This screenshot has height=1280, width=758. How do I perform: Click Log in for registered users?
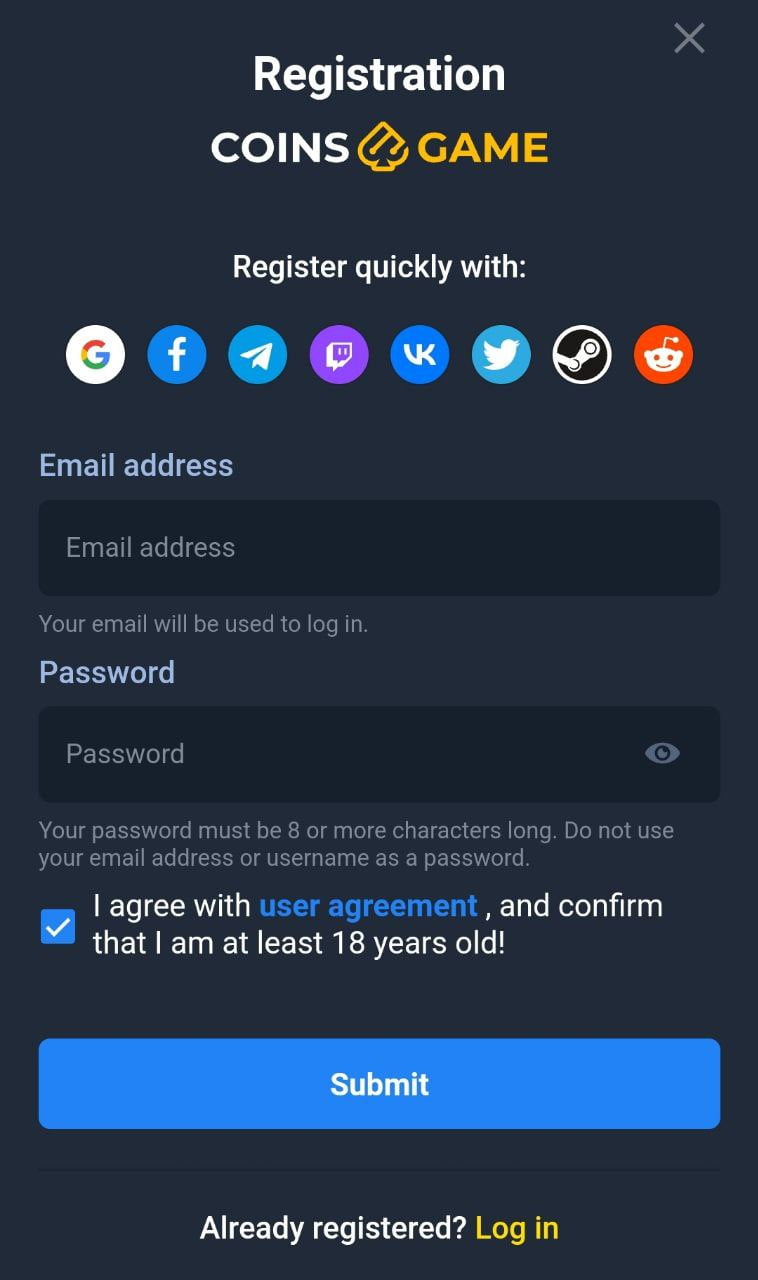point(516,1227)
